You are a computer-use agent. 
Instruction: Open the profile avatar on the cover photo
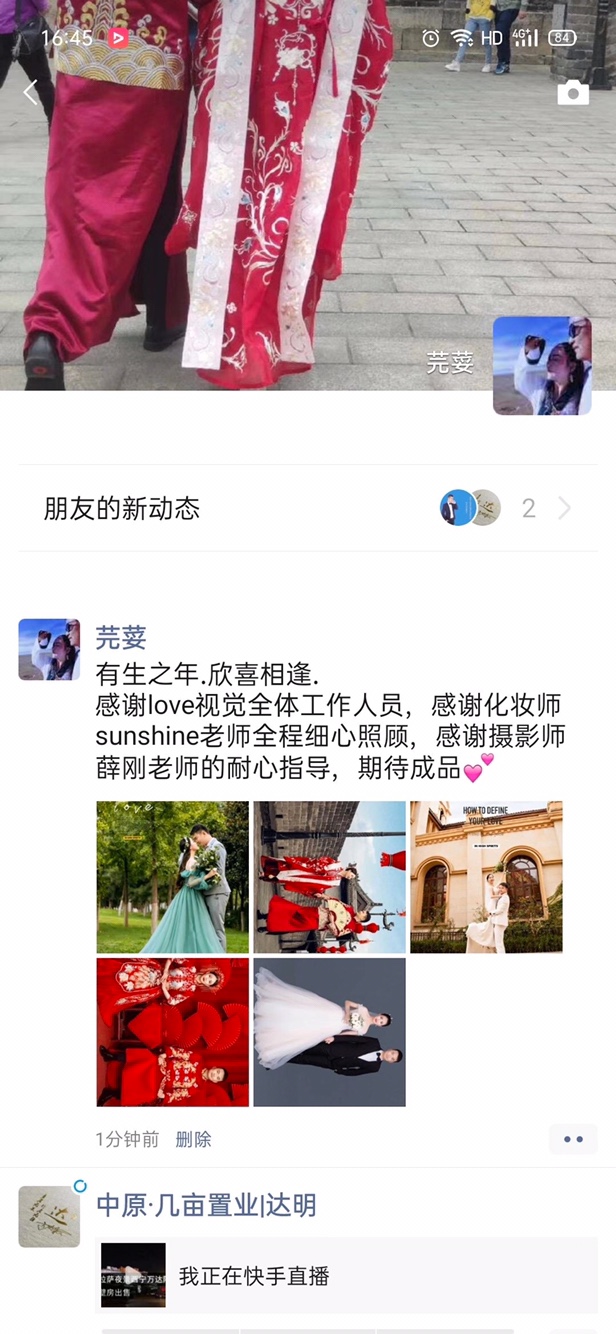[542, 365]
